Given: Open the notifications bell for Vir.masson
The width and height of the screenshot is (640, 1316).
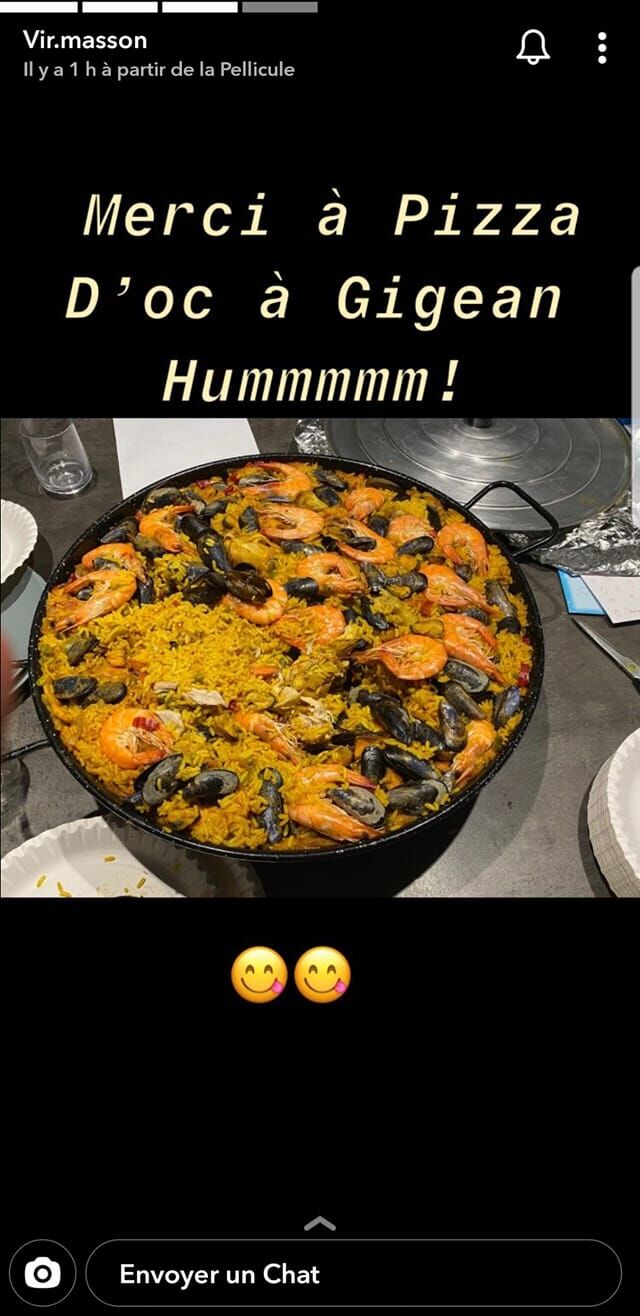Looking at the screenshot, I should point(533,47).
